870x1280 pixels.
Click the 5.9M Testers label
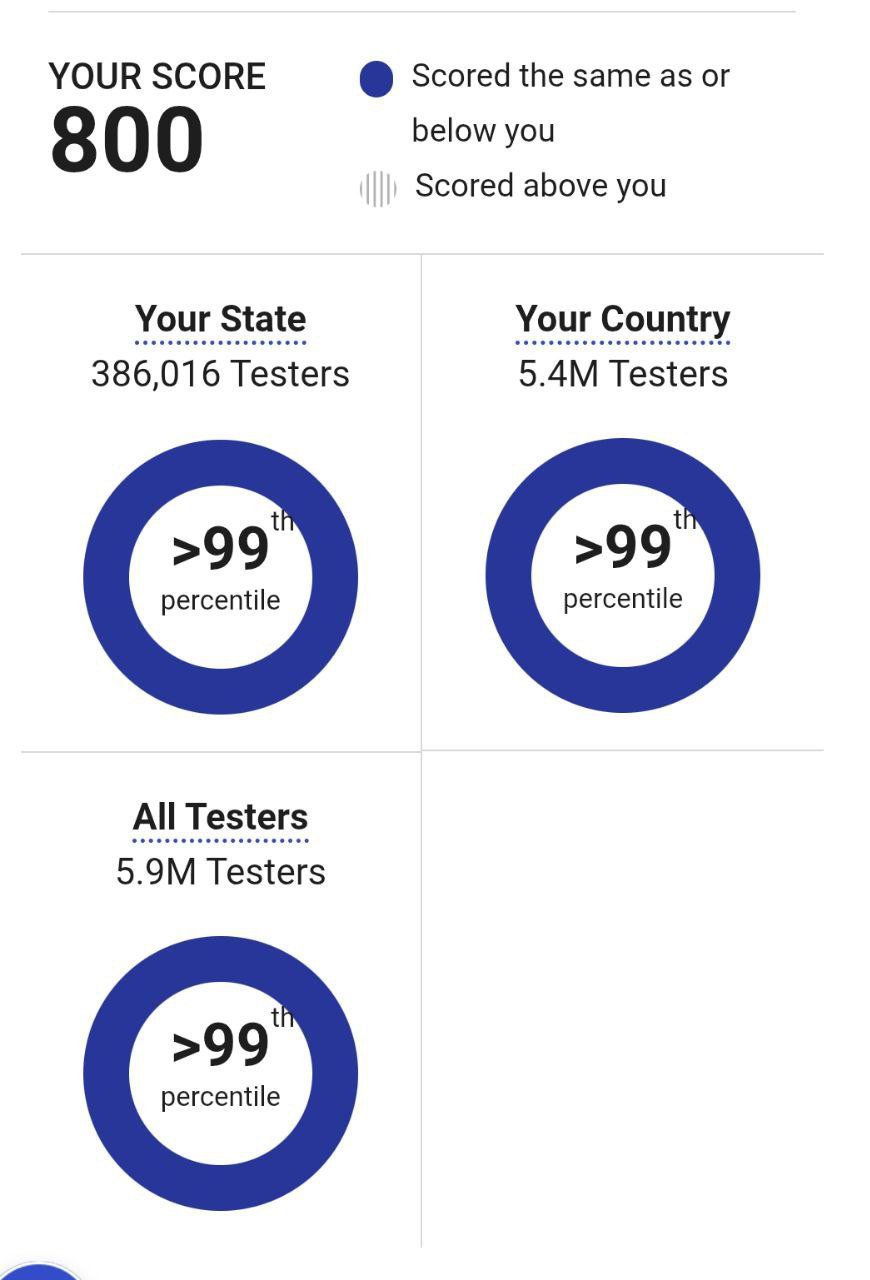[x=220, y=871]
